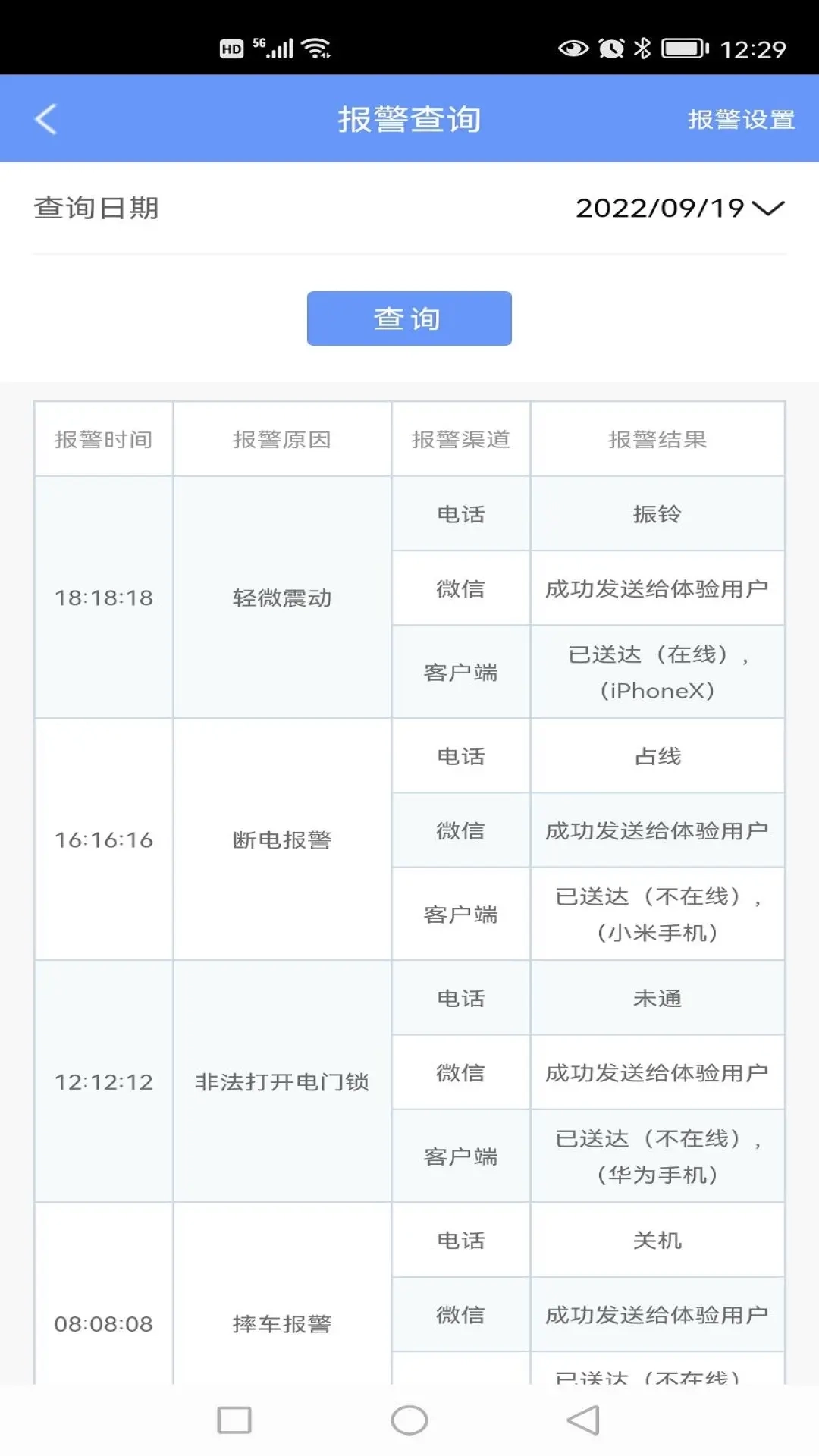Tap the 16:16:16 alarm time cell
The width and height of the screenshot is (819, 1456).
[x=103, y=840]
